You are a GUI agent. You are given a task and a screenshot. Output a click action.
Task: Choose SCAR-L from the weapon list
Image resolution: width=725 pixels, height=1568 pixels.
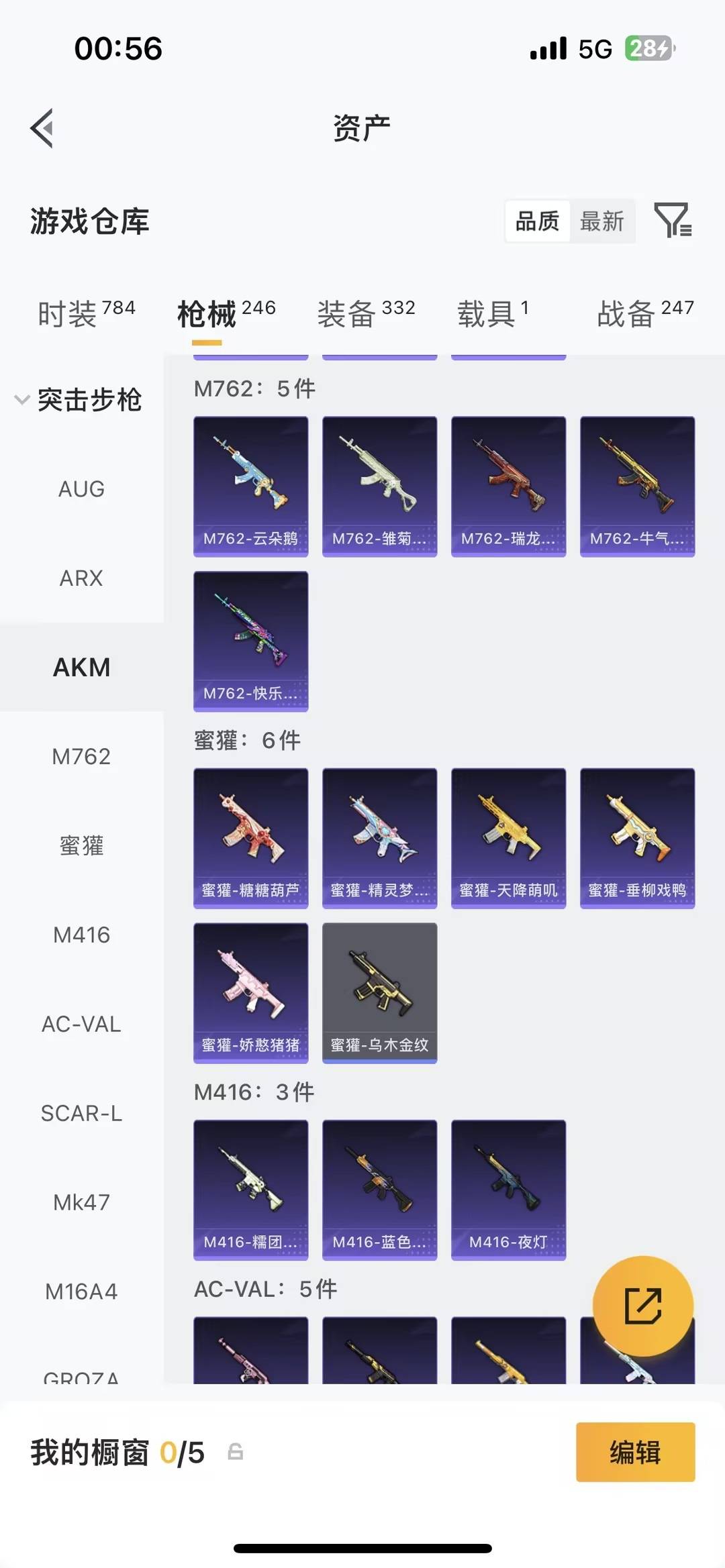click(x=81, y=1113)
